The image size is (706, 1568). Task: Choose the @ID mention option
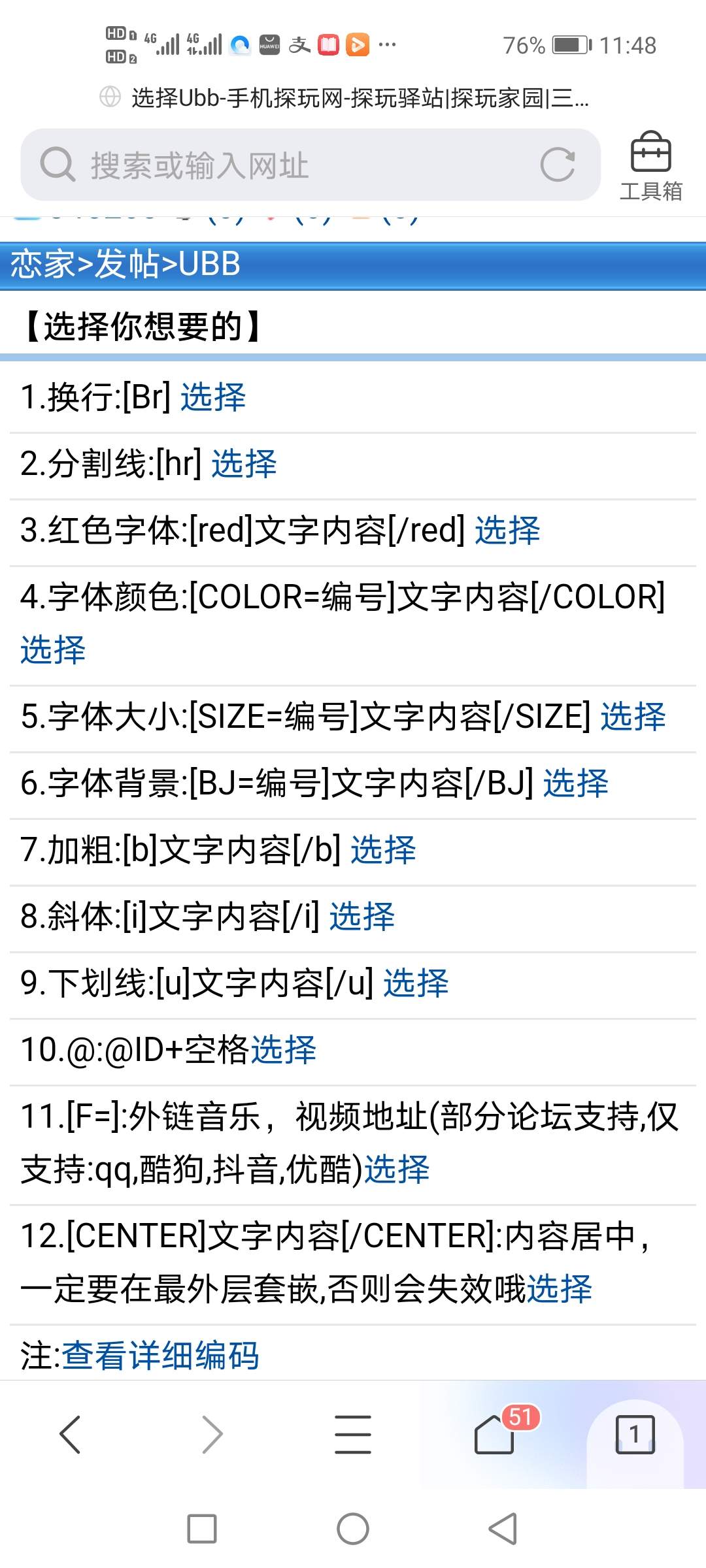[284, 1050]
